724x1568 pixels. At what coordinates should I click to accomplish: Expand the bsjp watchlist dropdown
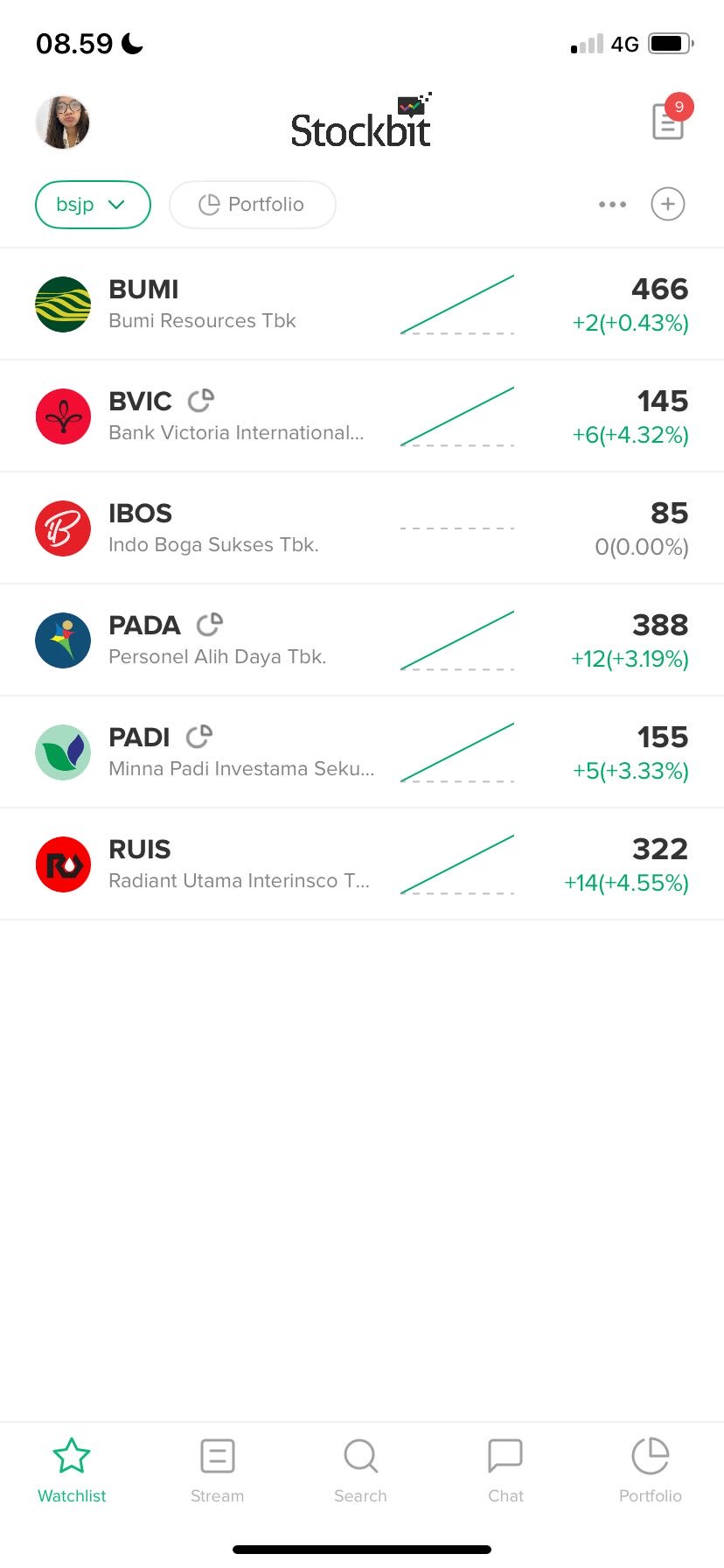pos(93,205)
